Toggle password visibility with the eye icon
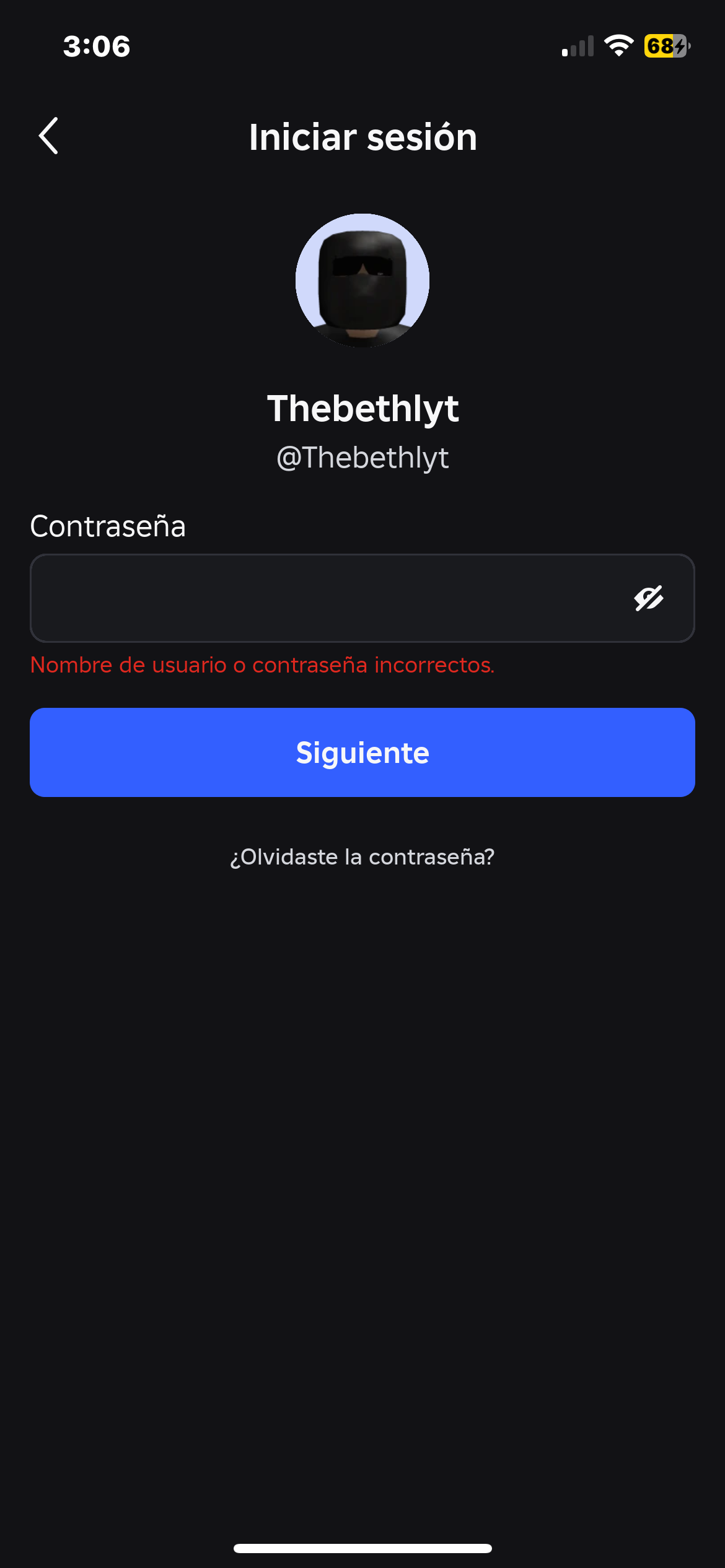The width and height of the screenshot is (725, 1568). [x=648, y=598]
